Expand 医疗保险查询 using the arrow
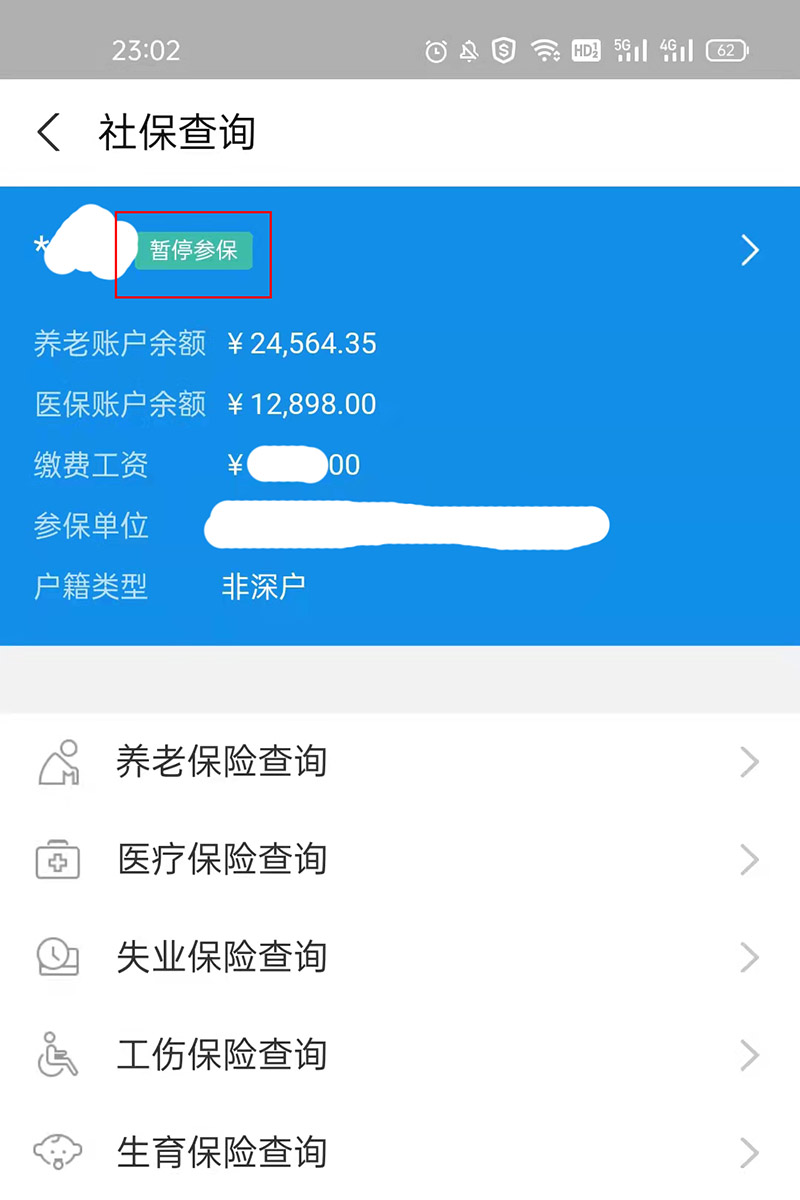The width and height of the screenshot is (800, 1200). tap(751, 859)
